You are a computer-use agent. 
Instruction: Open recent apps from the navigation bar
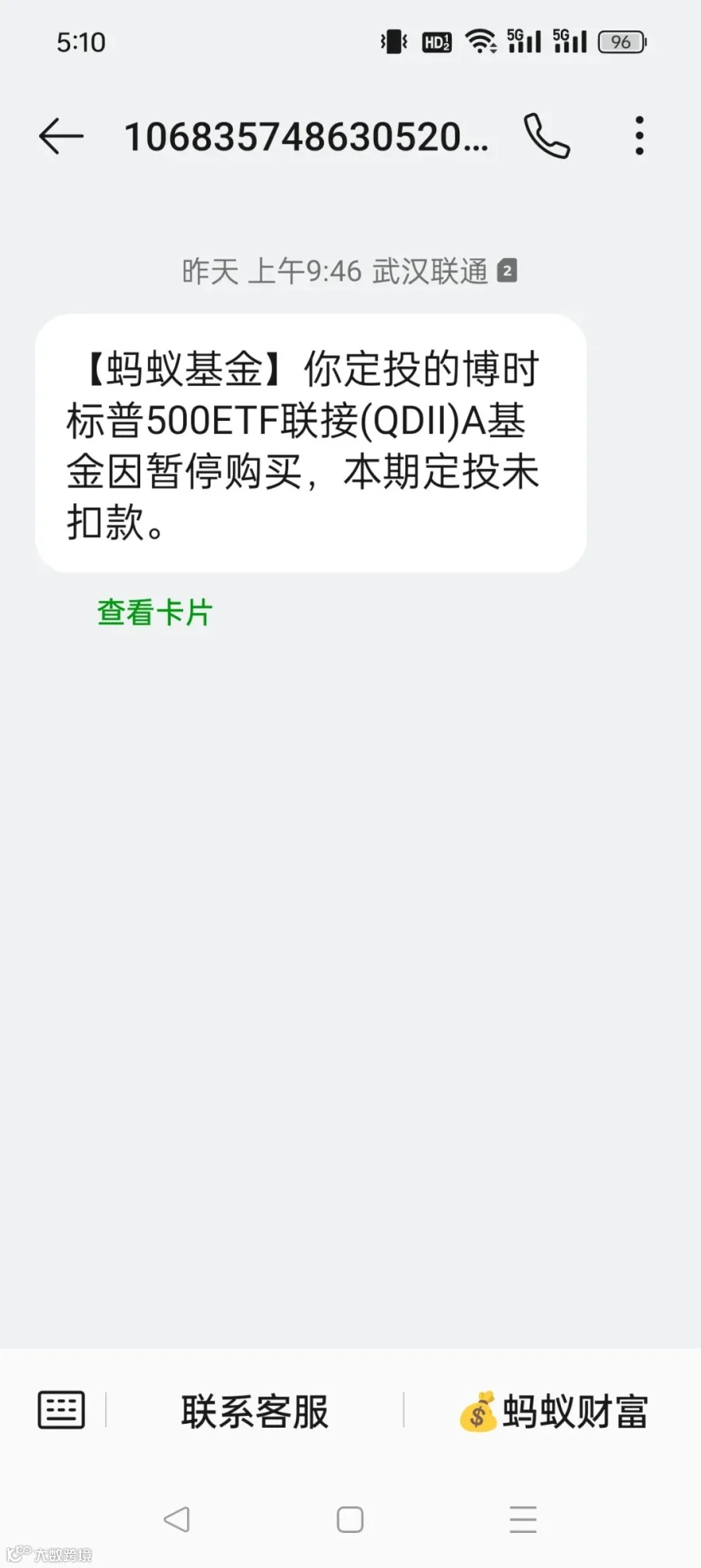[523, 1519]
